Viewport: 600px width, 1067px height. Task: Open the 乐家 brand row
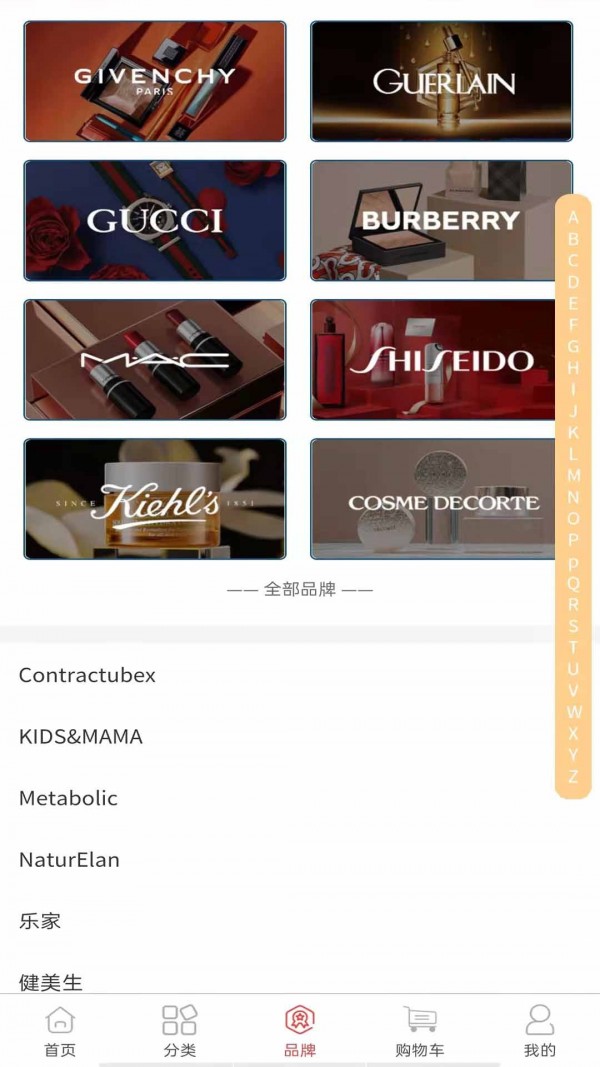click(40, 921)
